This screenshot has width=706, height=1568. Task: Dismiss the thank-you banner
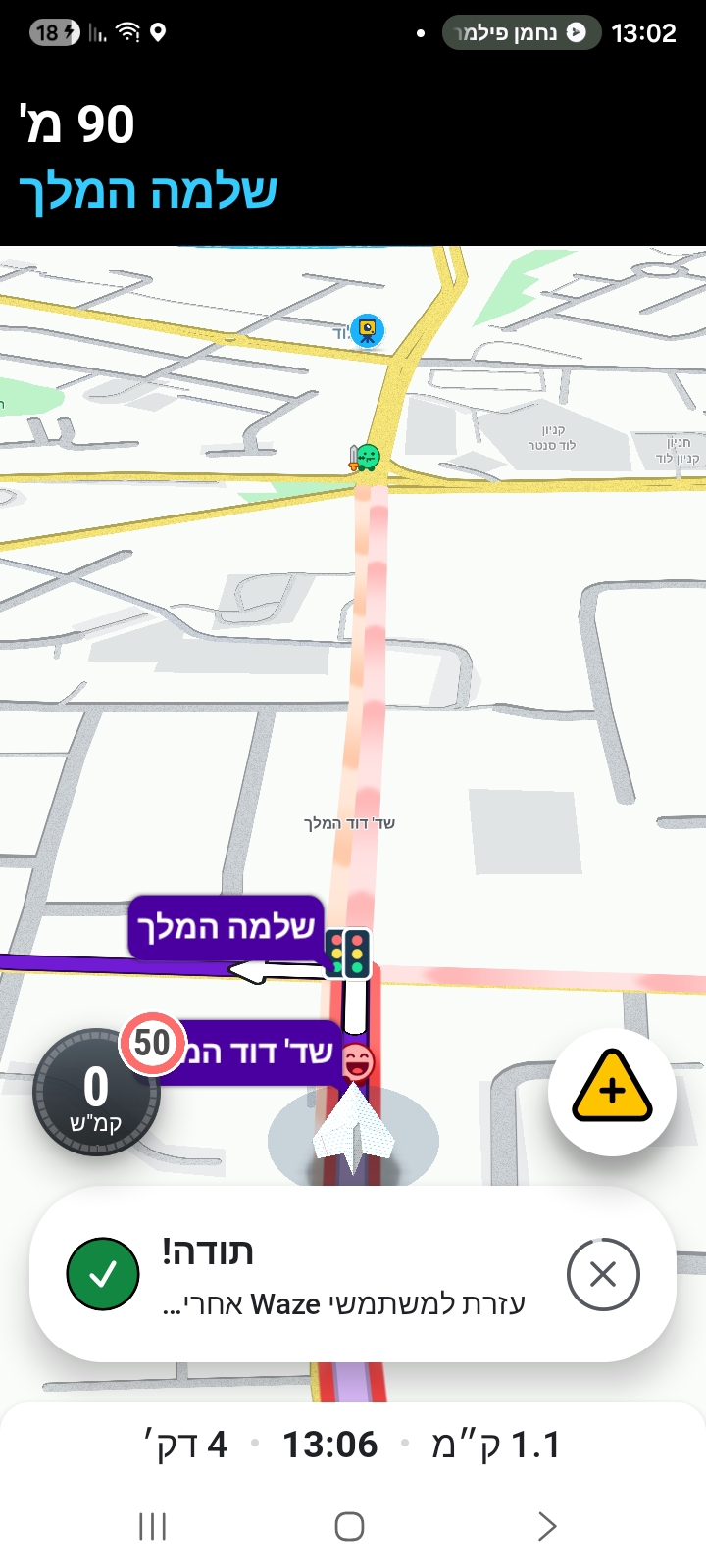(603, 1274)
